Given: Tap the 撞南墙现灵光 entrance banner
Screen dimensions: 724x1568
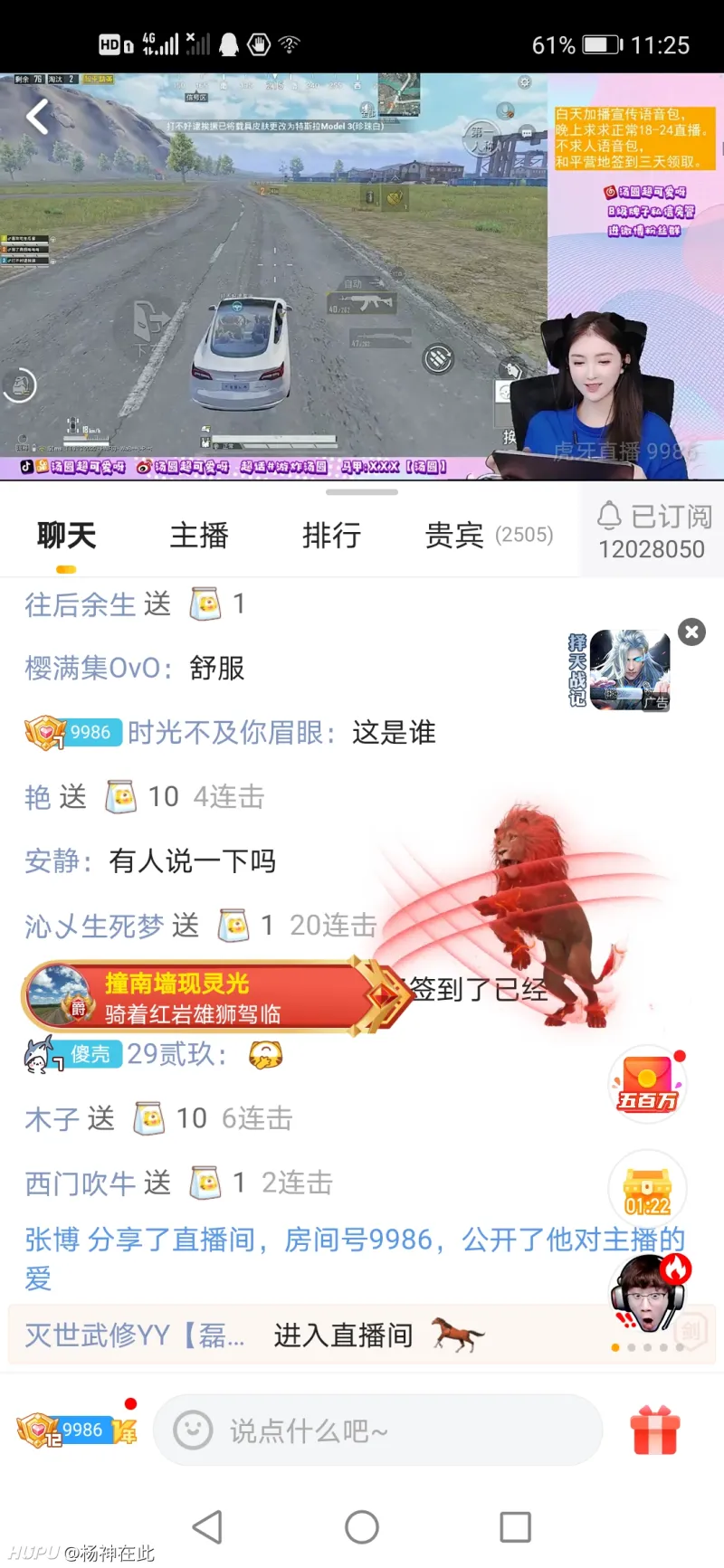Looking at the screenshot, I should pos(208,998).
